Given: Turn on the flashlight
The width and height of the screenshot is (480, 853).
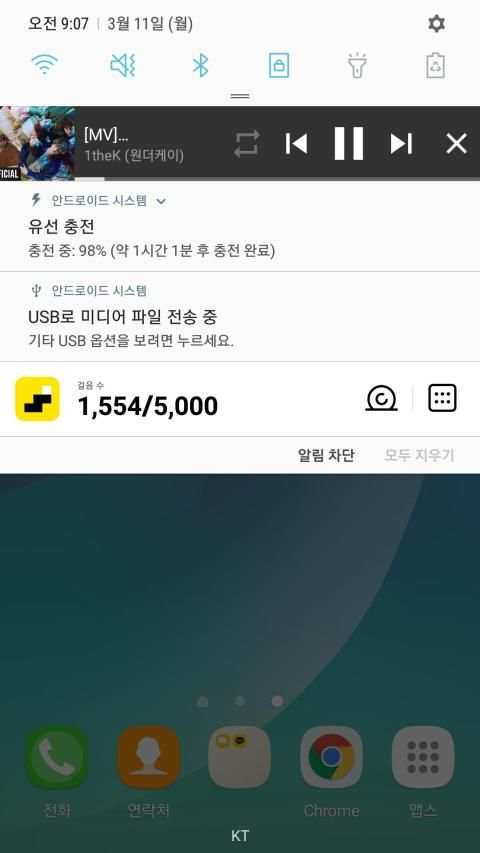Looking at the screenshot, I should 357,65.
